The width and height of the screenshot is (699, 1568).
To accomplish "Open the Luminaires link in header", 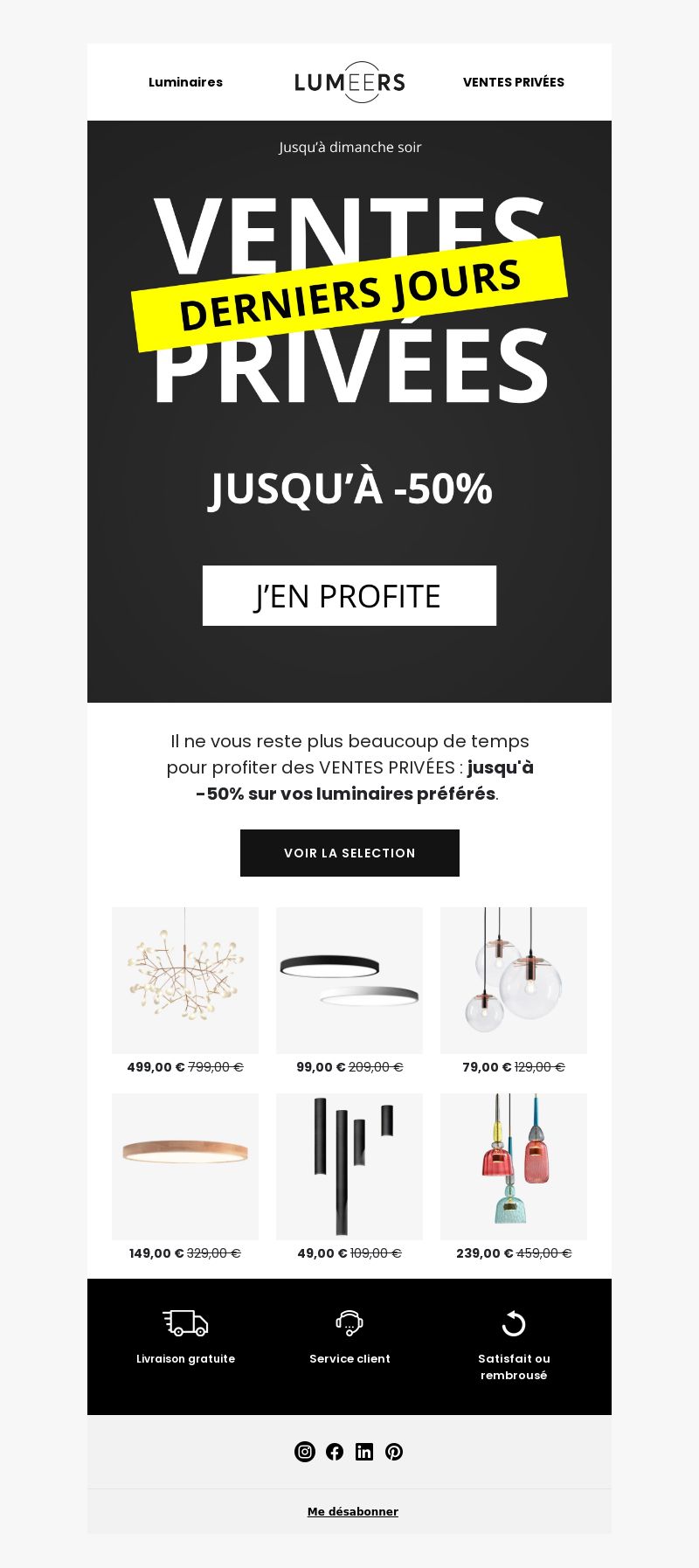I will click(185, 82).
